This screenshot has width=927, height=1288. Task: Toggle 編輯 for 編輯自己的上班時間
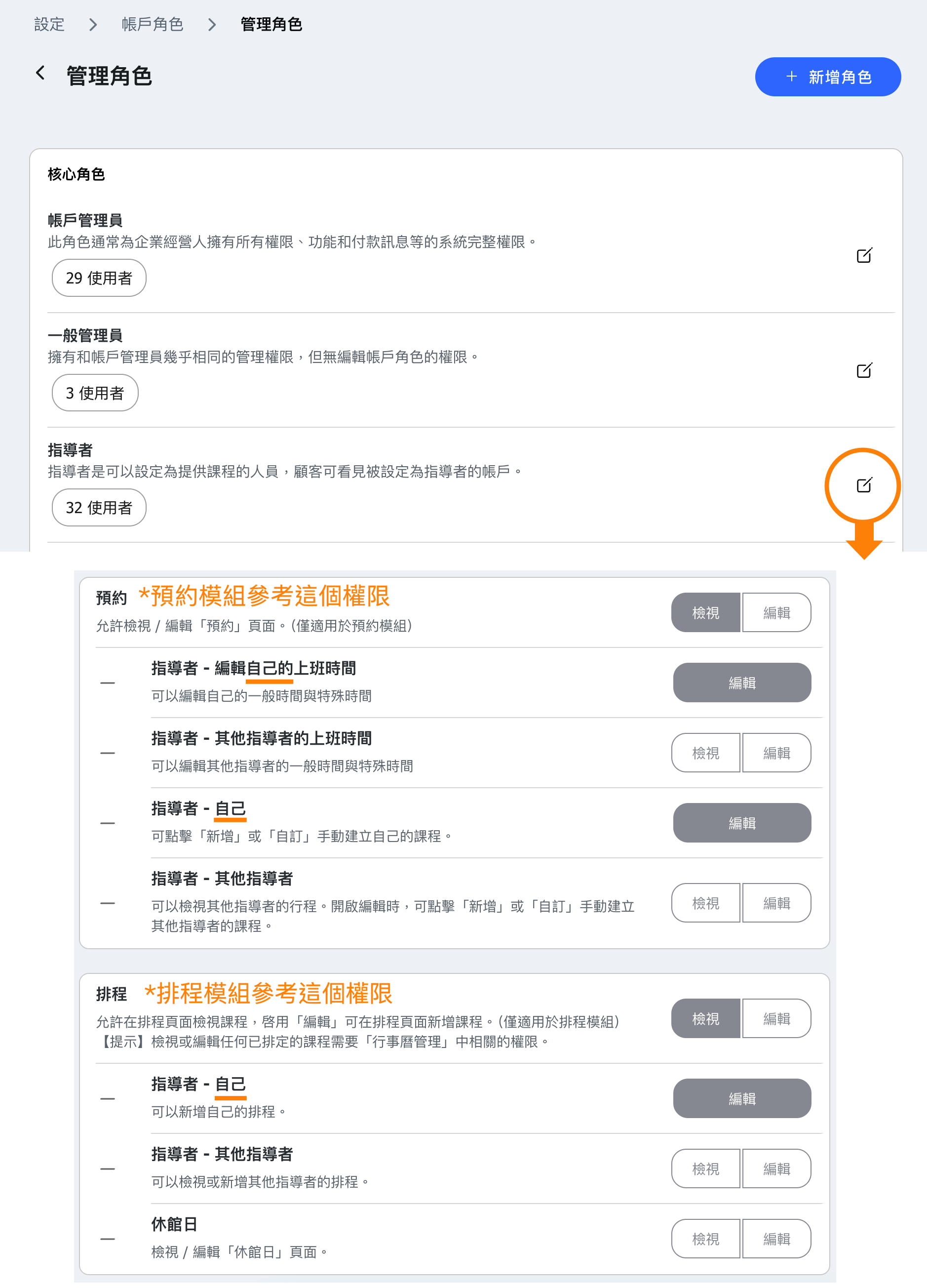(x=741, y=683)
